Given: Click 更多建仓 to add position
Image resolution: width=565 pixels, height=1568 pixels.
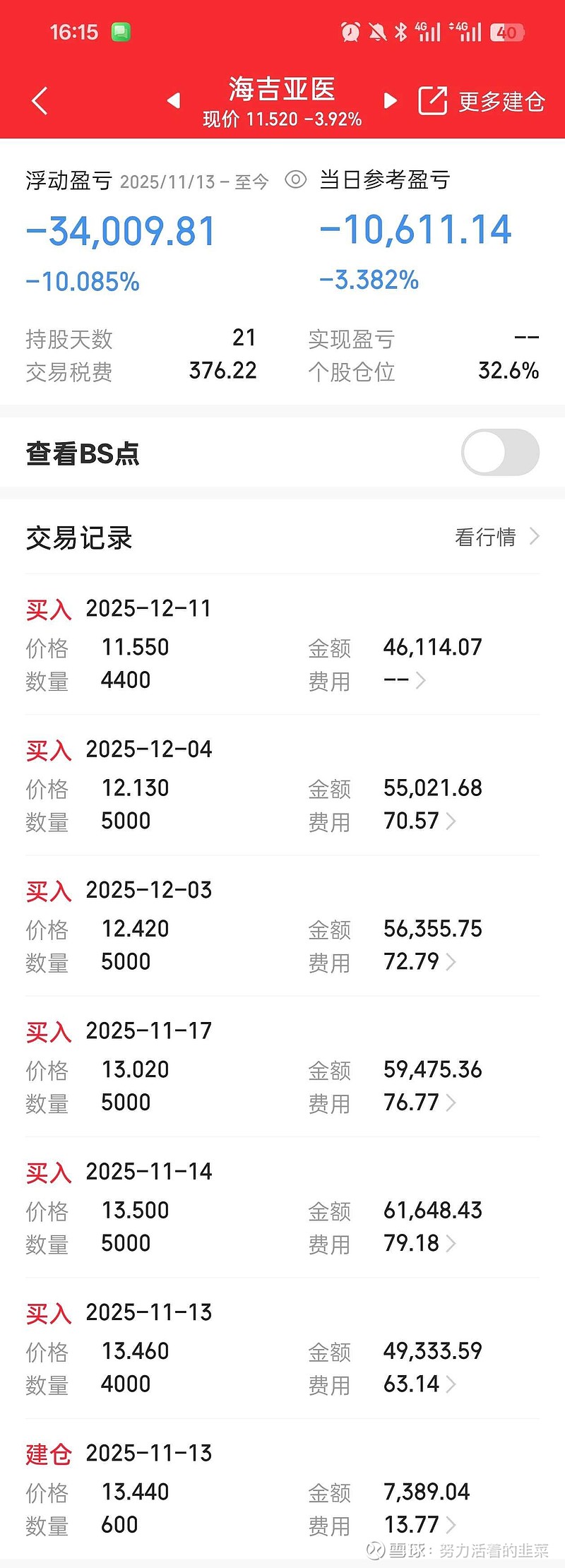Looking at the screenshot, I should coord(501,101).
